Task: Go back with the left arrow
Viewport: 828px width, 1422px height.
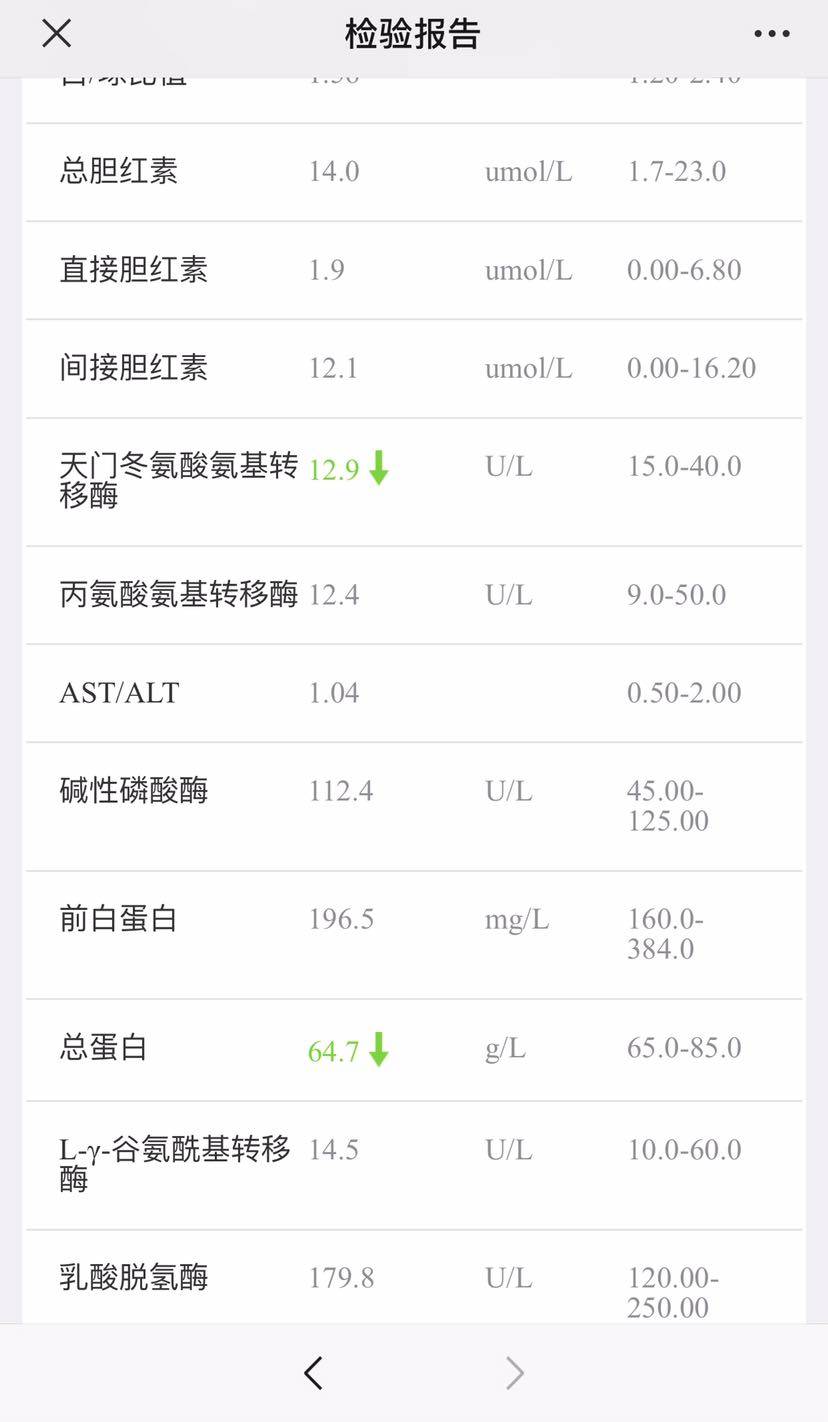Action: 313,1373
